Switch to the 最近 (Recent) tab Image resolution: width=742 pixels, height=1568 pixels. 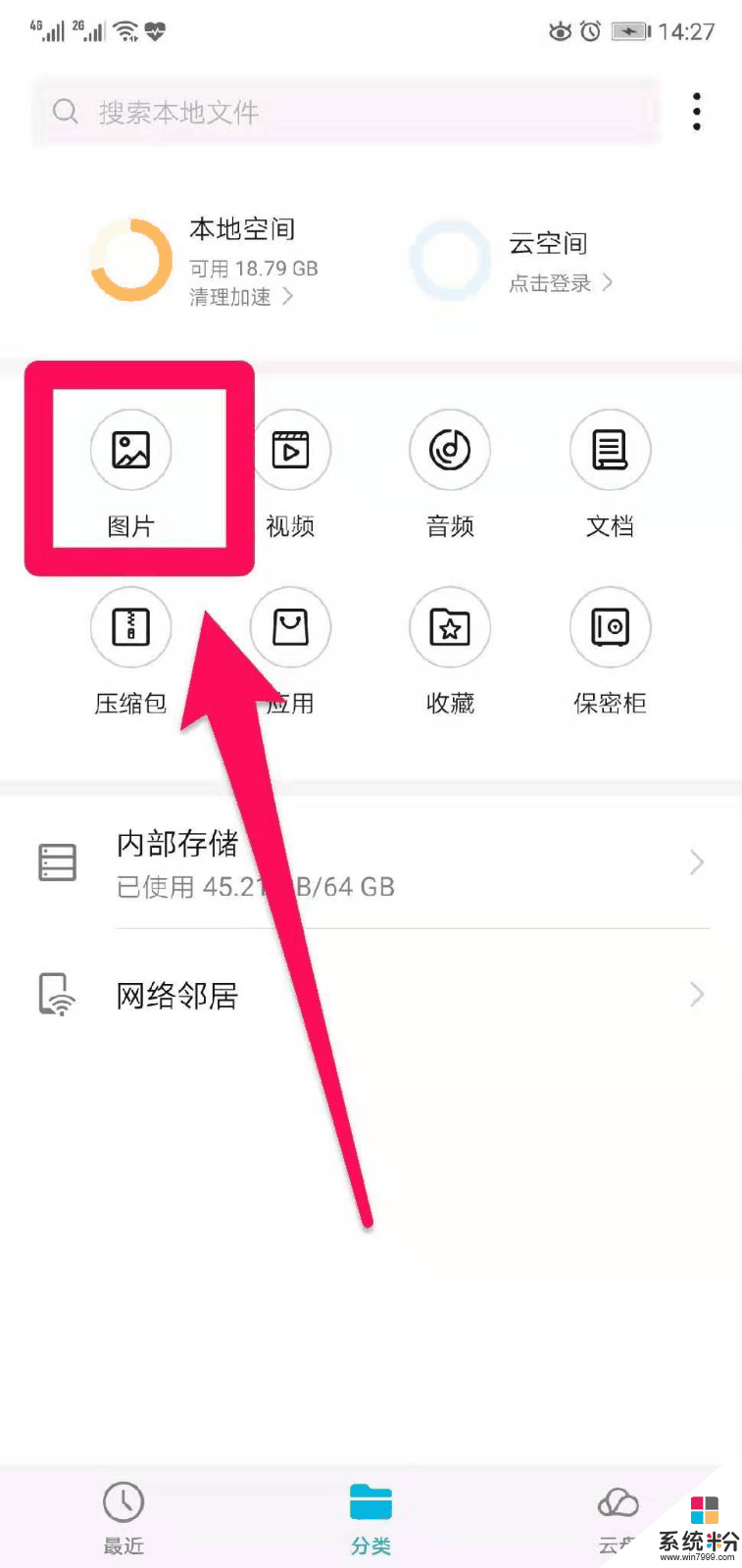[x=124, y=1514]
